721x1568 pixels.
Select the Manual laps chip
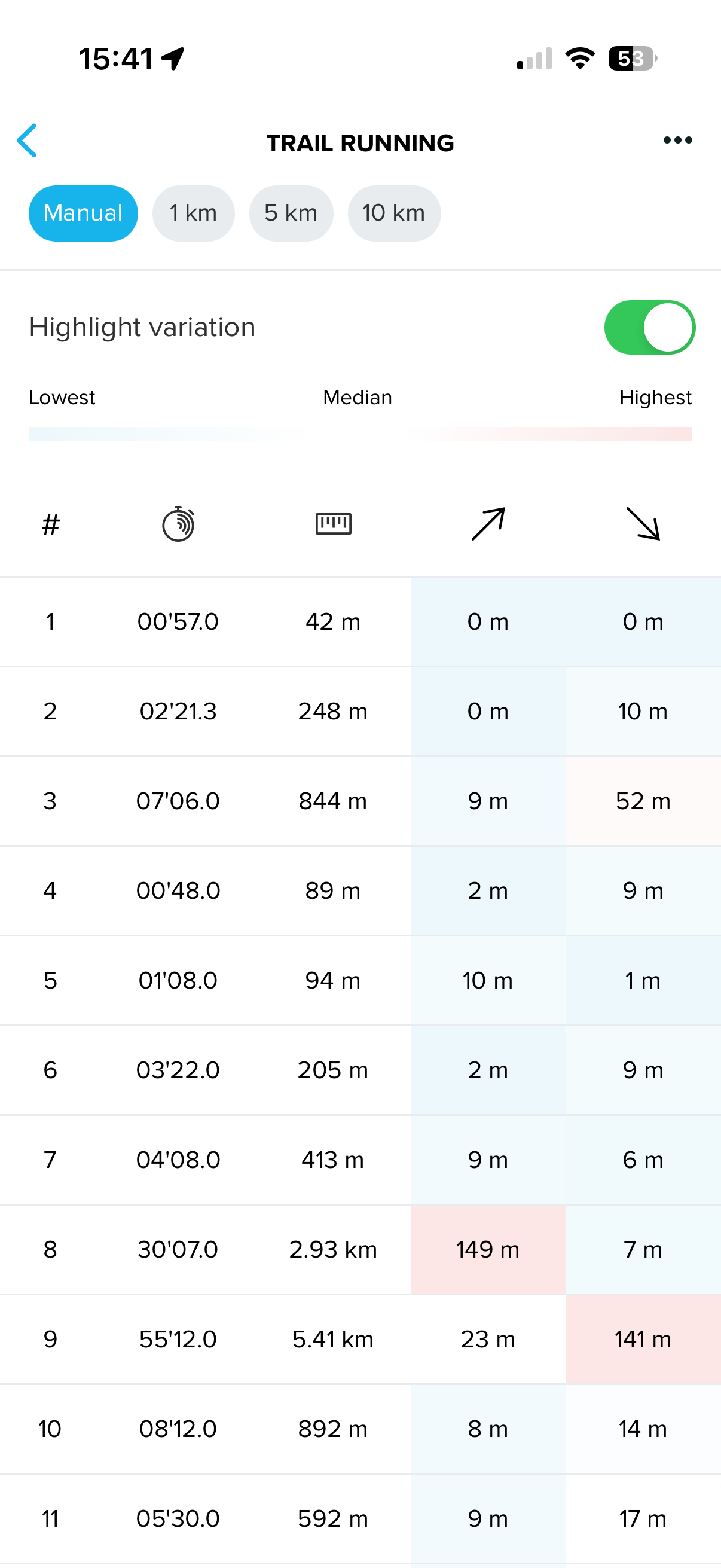click(83, 213)
